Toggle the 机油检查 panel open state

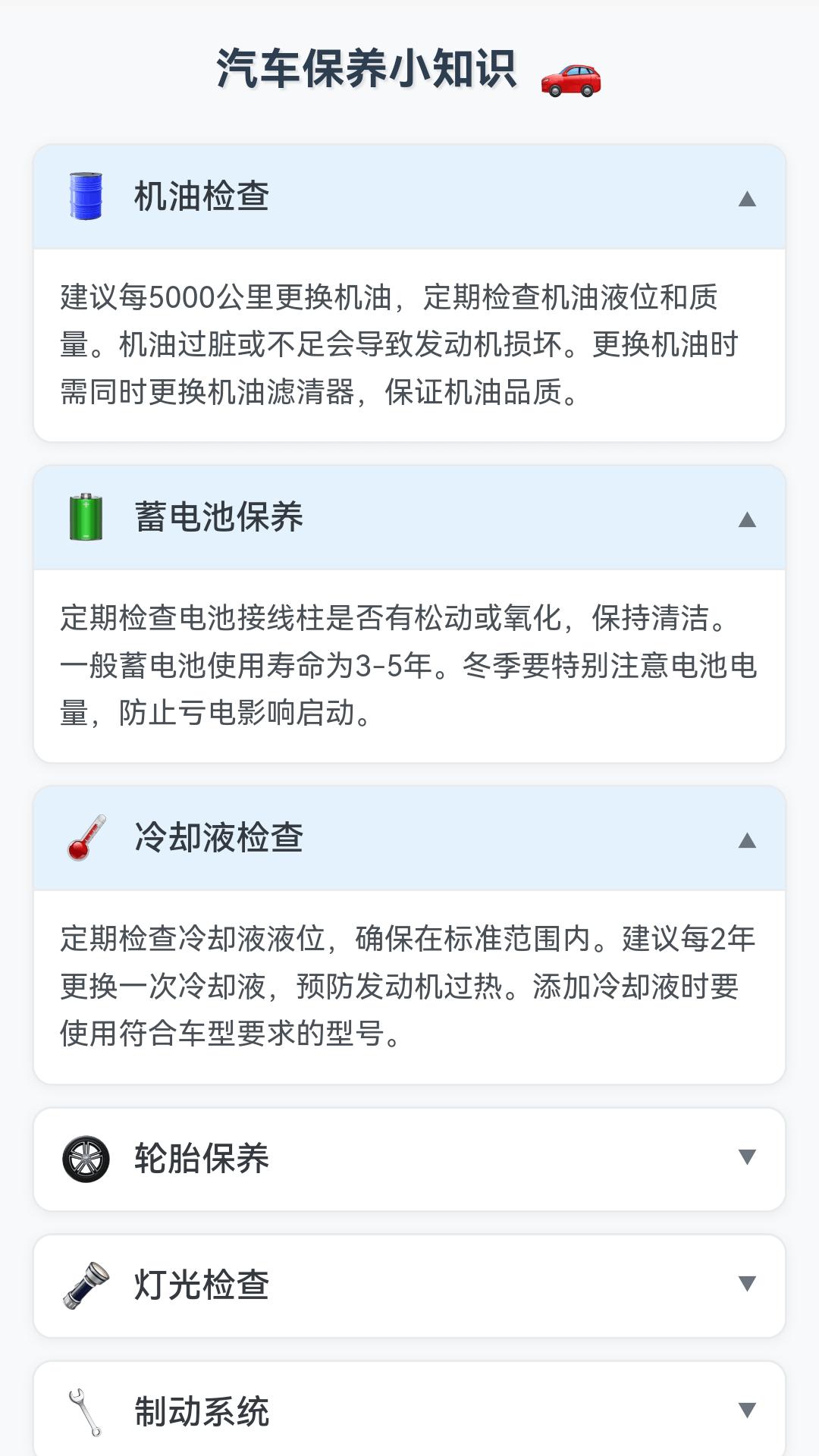(409, 197)
